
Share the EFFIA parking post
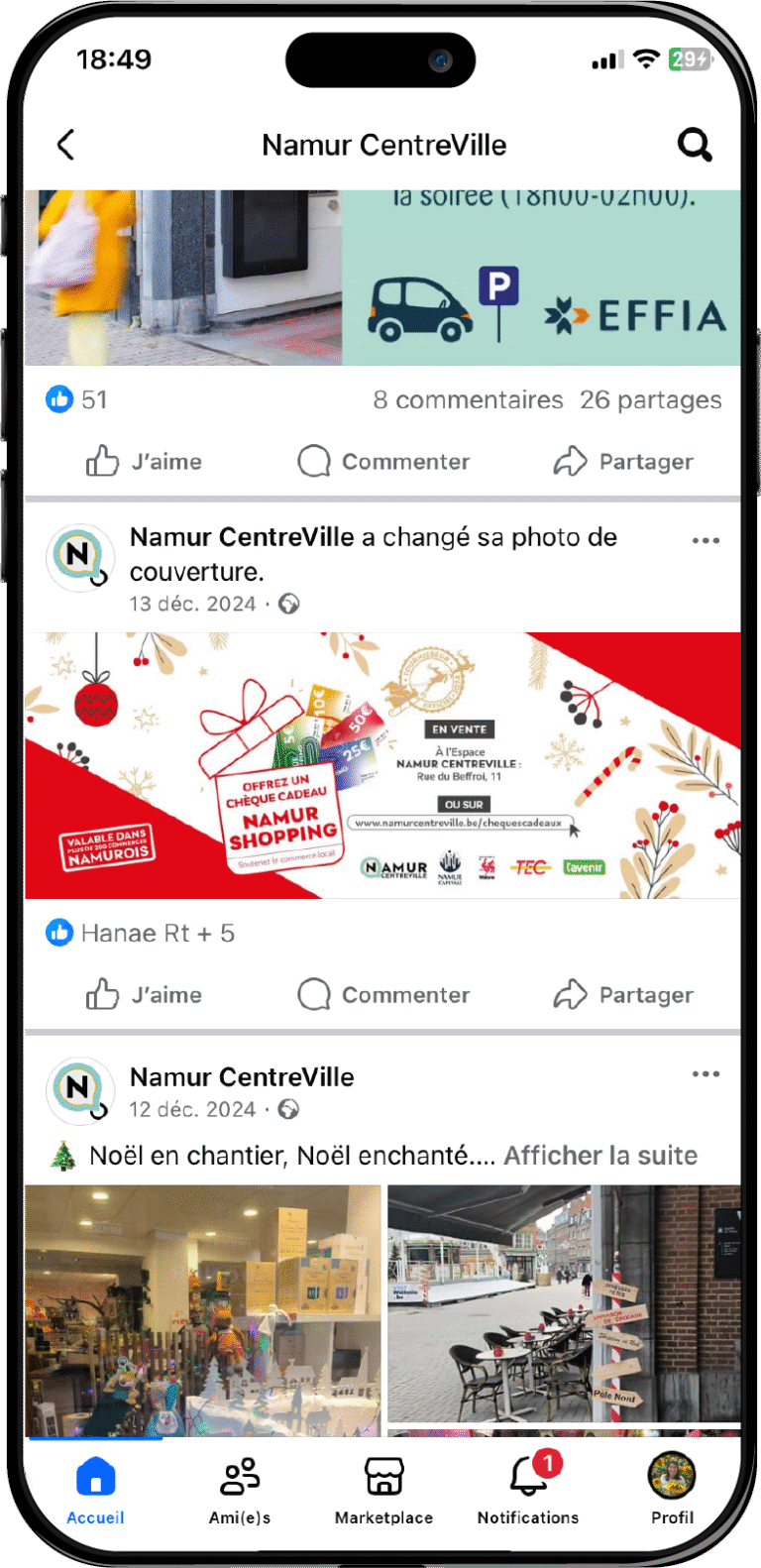[623, 461]
